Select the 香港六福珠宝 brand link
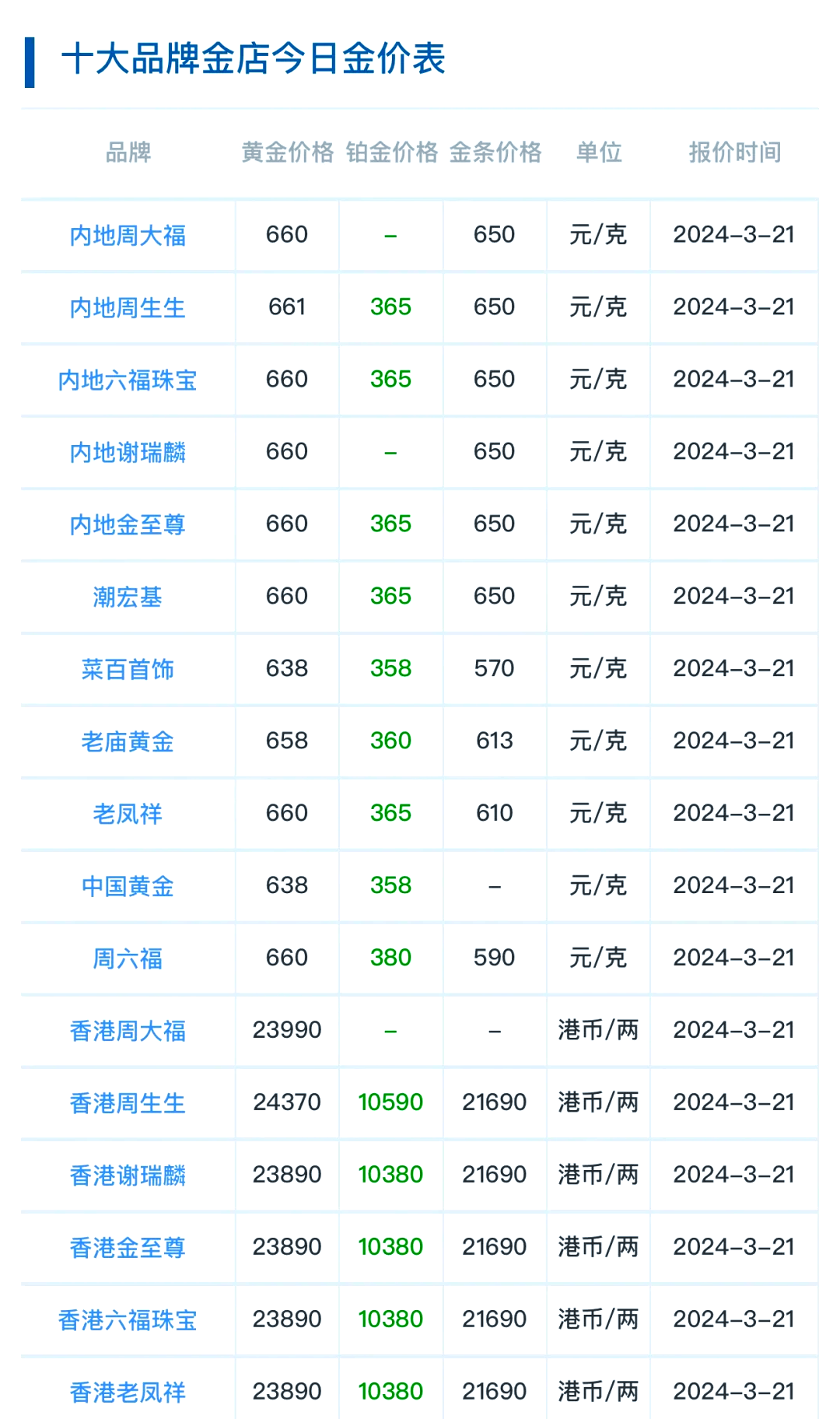 [128, 1321]
